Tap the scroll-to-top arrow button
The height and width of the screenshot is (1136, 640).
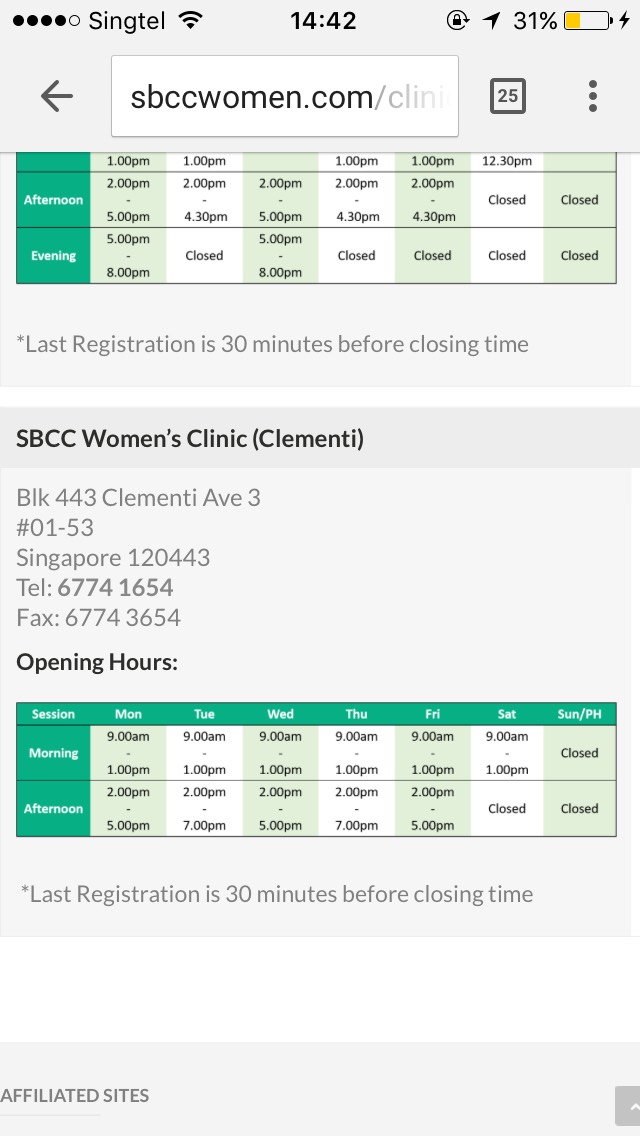(x=628, y=1107)
